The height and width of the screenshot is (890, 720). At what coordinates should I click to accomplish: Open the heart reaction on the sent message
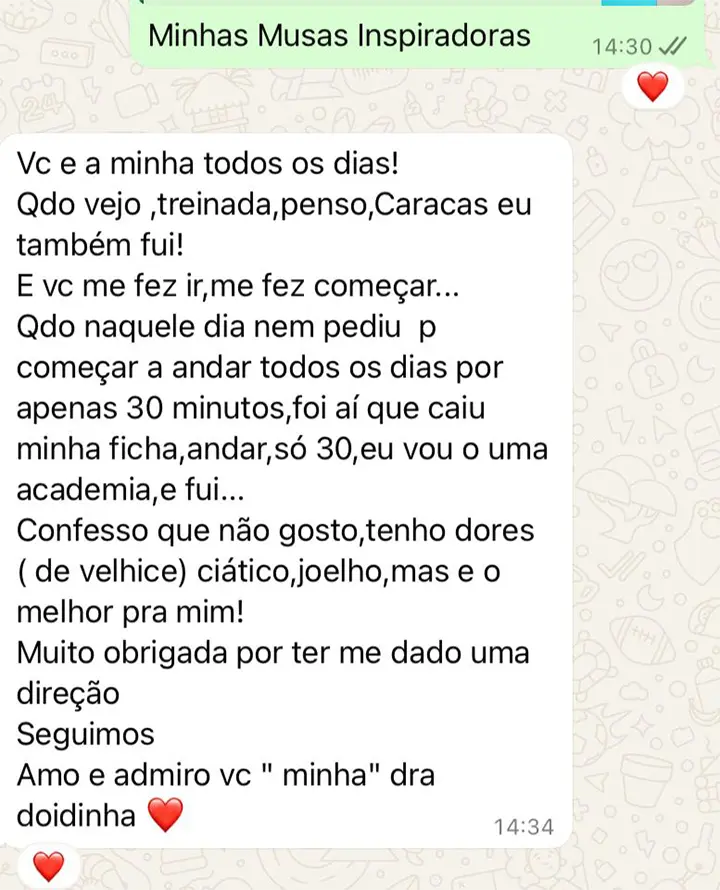(x=652, y=88)
